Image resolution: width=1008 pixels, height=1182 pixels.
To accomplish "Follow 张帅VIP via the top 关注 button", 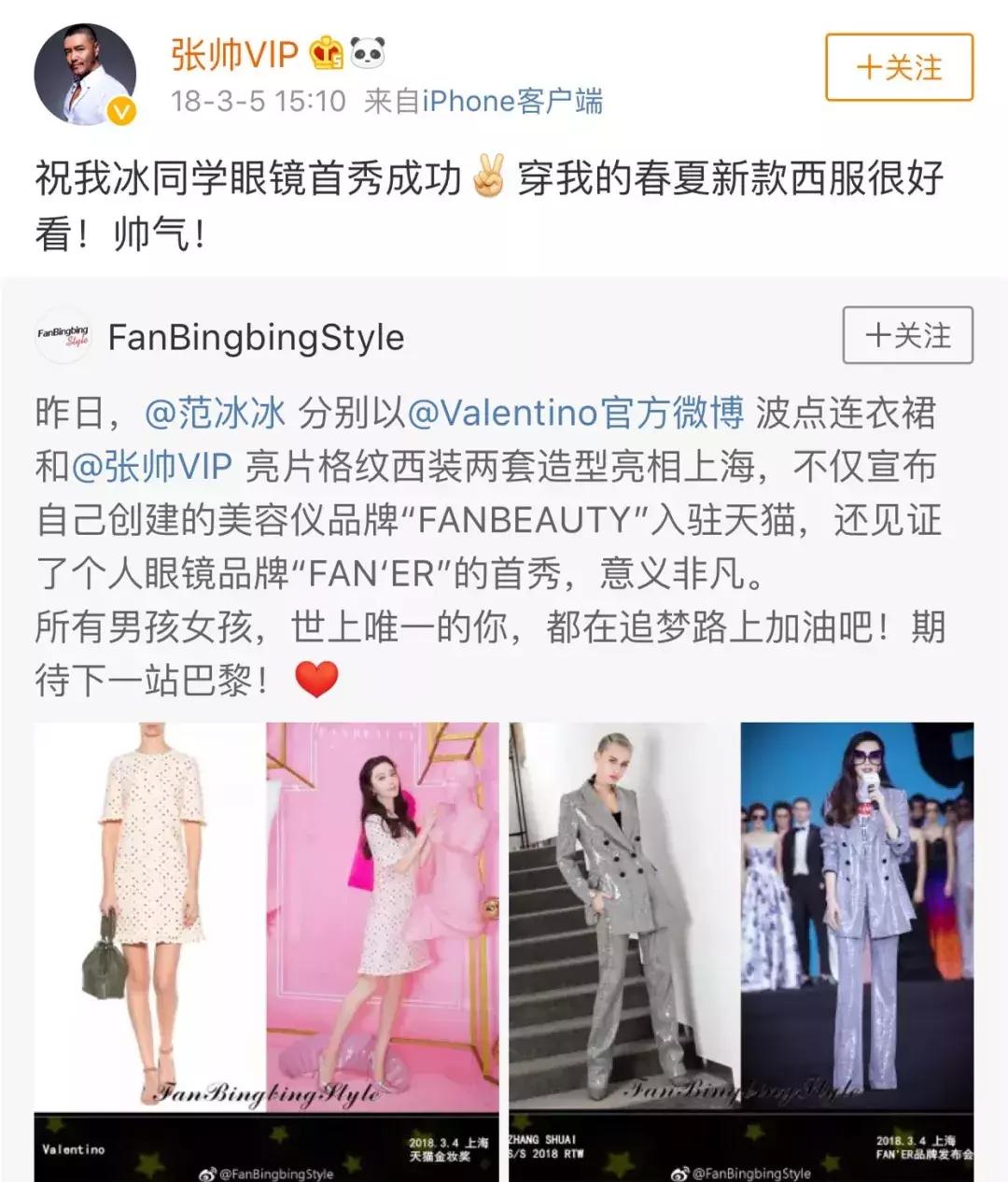I will coord(896,67).
